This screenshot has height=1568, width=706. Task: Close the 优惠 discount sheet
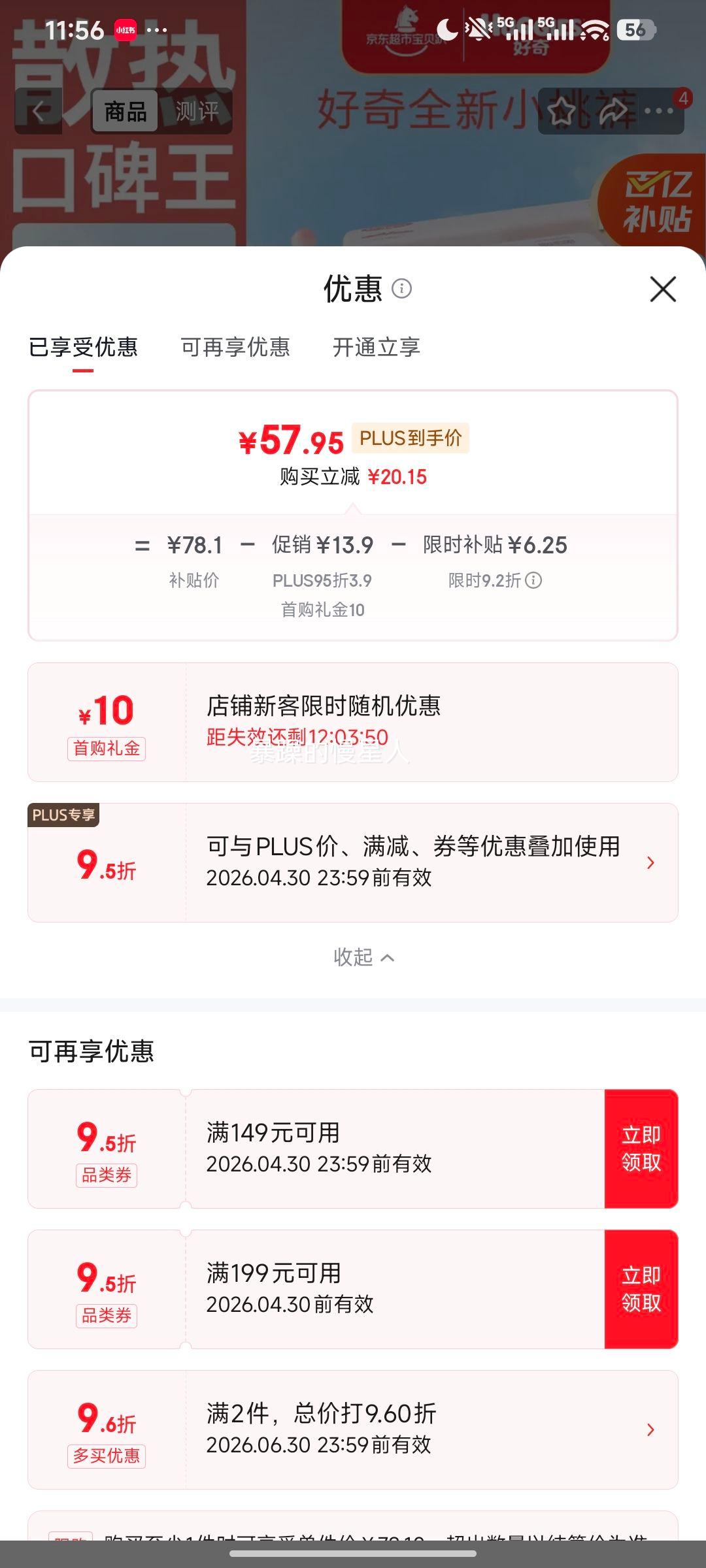tap(663, 289)
